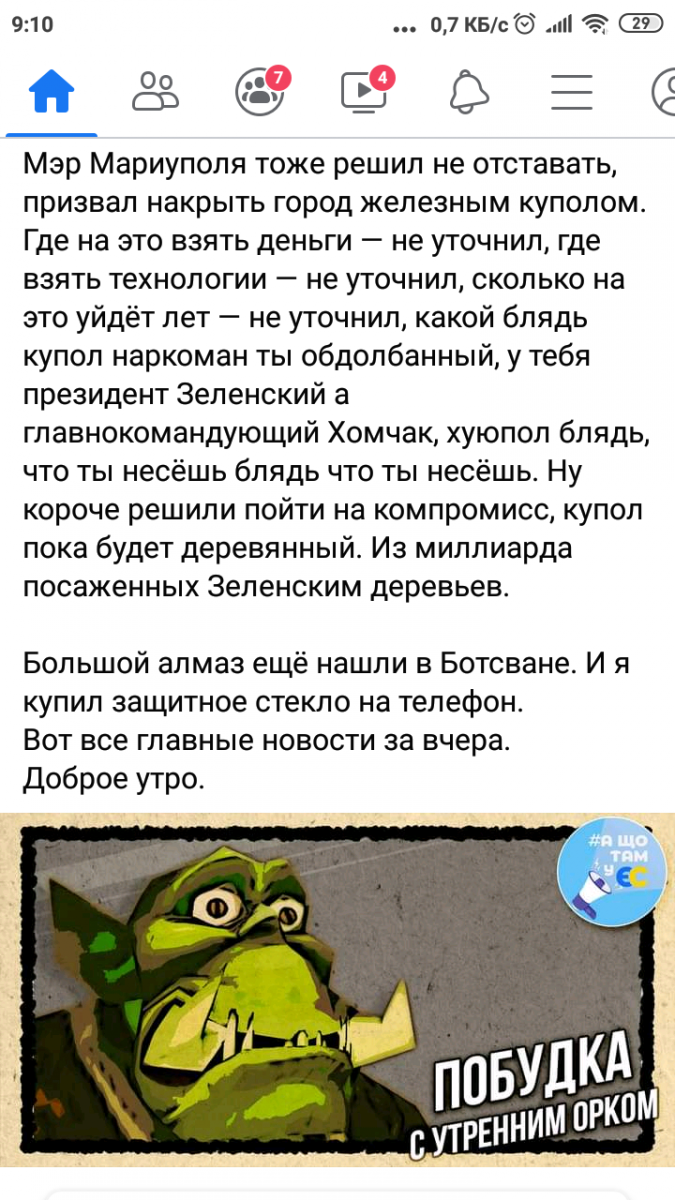Open the notifications bell
Viewport: 675px width, 1200px height.
click(468, 92)
